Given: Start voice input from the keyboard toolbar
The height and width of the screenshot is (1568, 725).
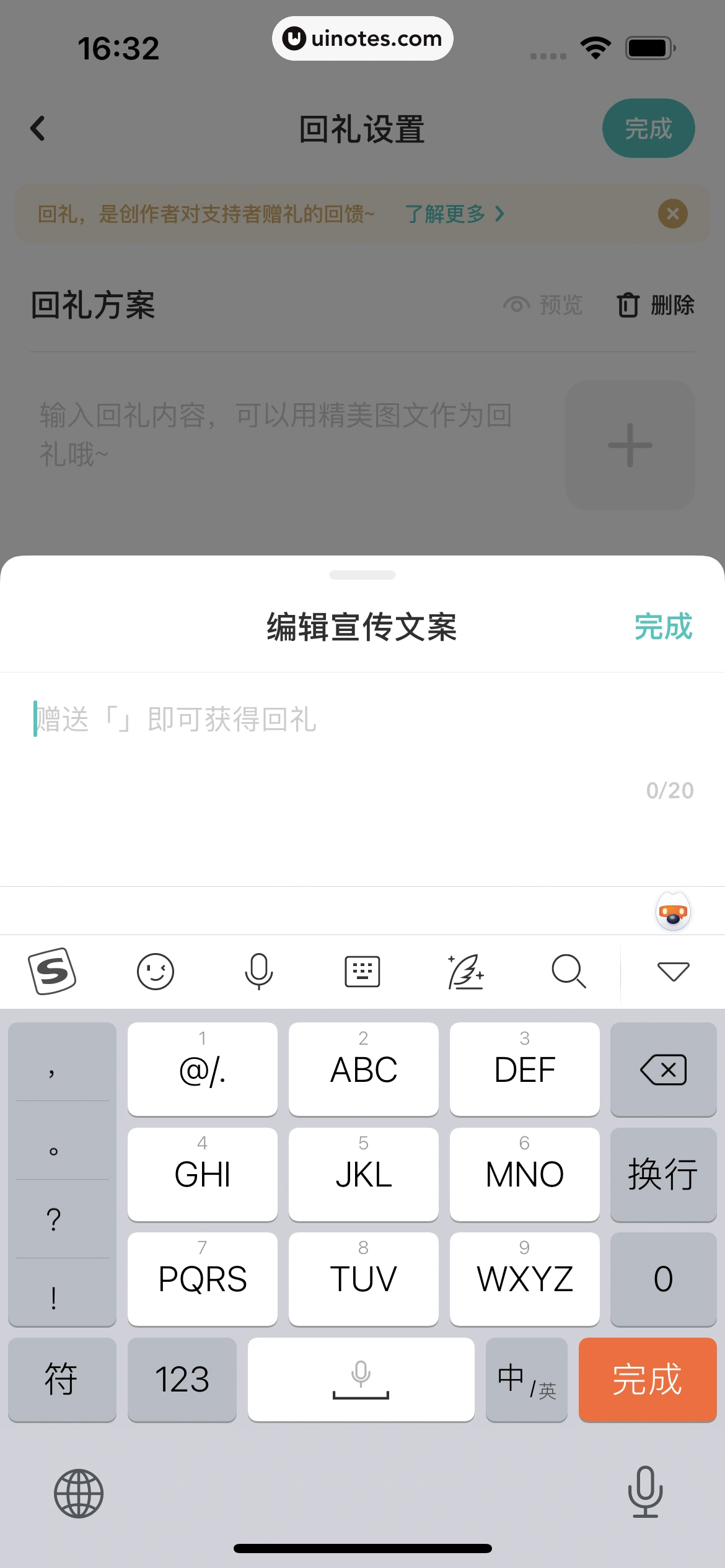Looking at the screenshot, I should coord(258,971).
